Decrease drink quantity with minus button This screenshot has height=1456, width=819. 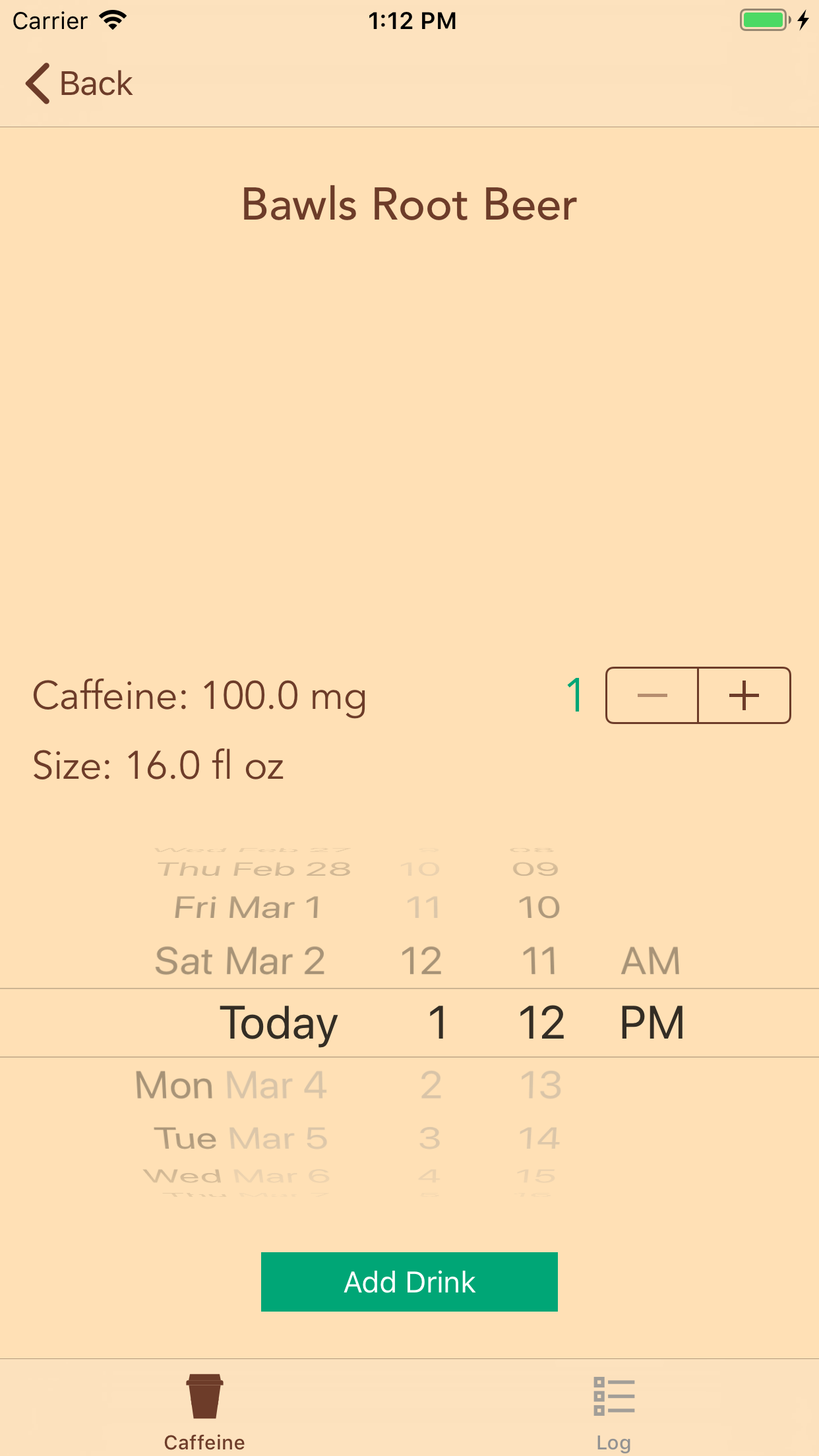[x=652, y=695]
